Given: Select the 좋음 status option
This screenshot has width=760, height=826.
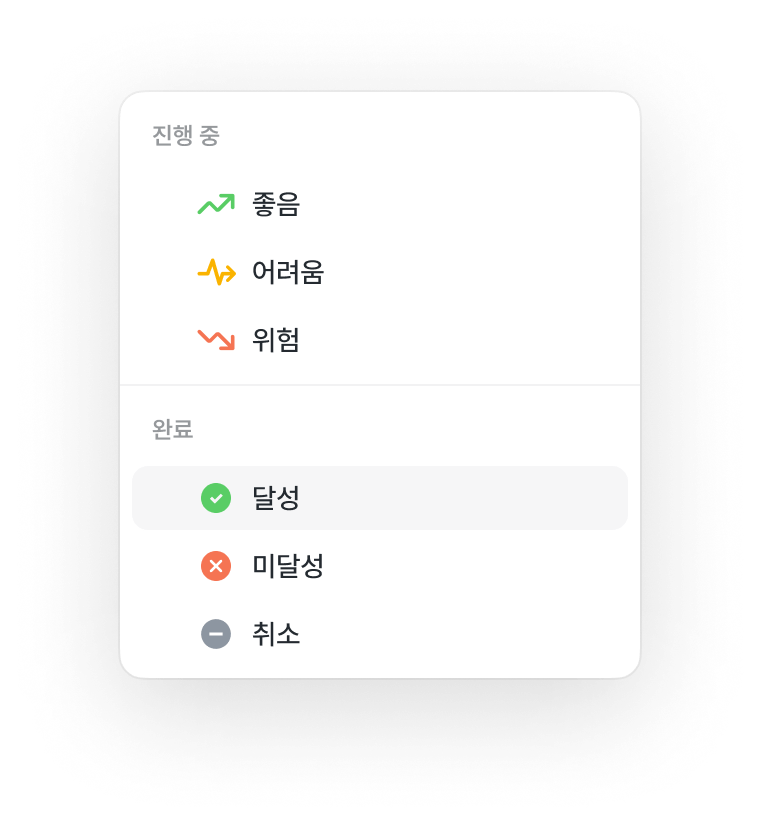Looking at the screenshot, I should tap(275, 205).
